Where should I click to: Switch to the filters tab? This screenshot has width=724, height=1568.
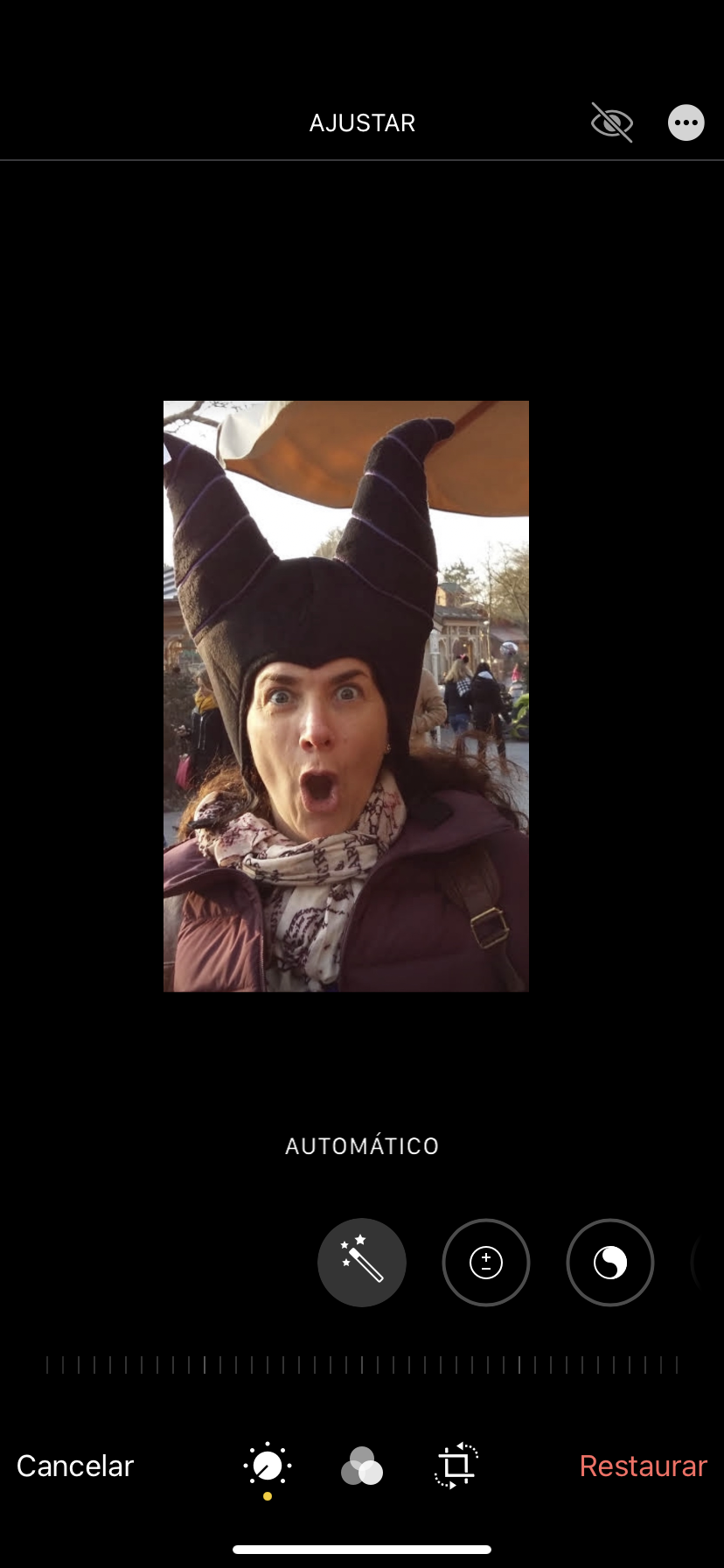(x=362, y=1466)
